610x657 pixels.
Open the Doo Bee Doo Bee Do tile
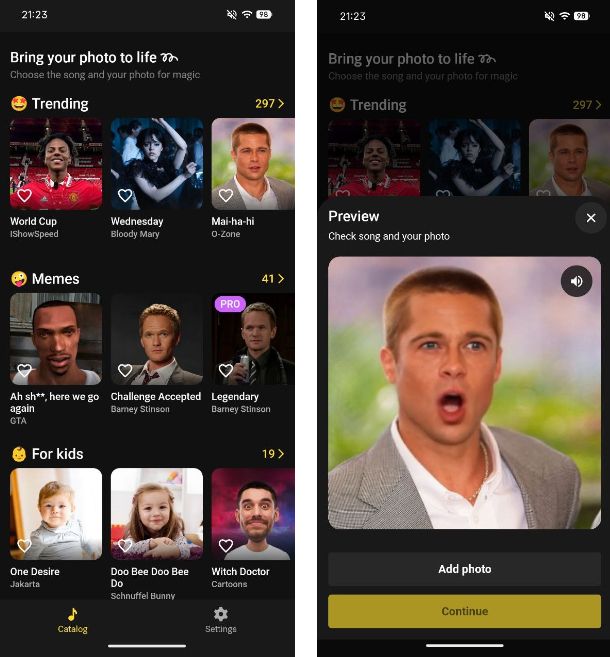157,514
